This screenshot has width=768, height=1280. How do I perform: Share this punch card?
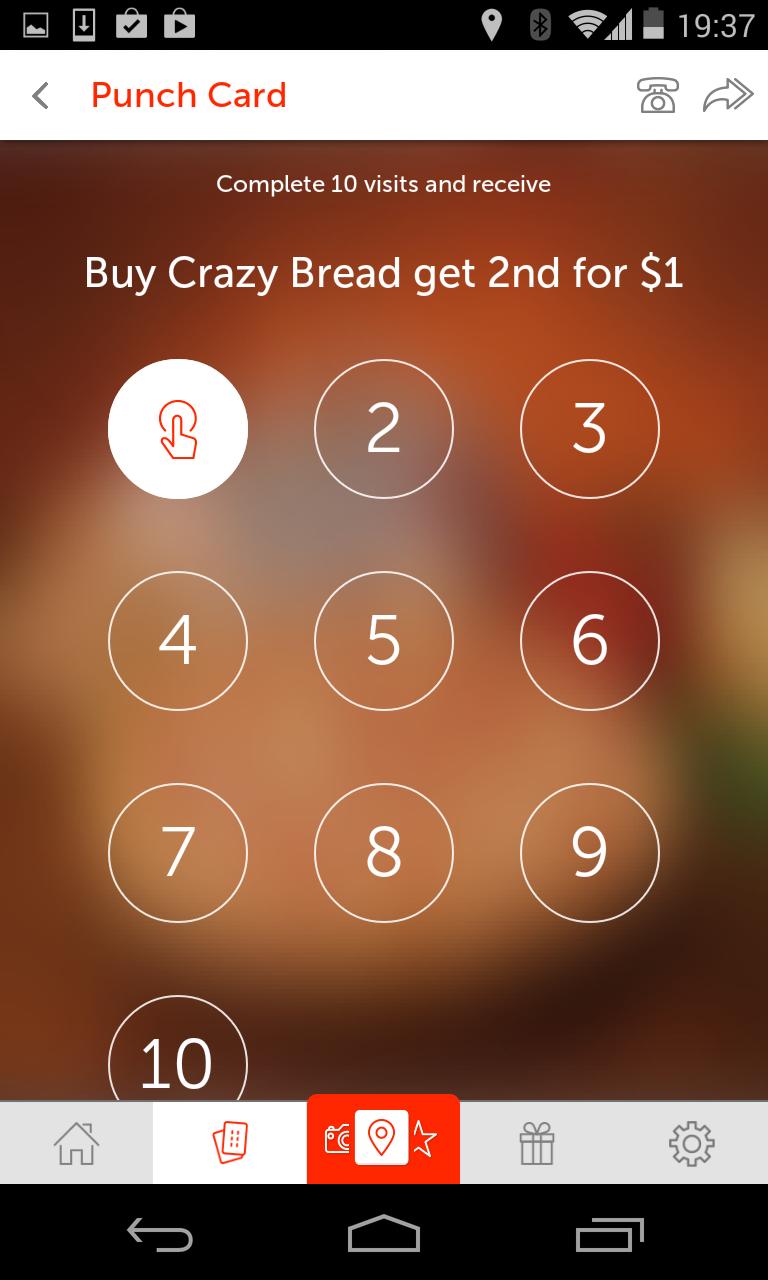[727, 96]
